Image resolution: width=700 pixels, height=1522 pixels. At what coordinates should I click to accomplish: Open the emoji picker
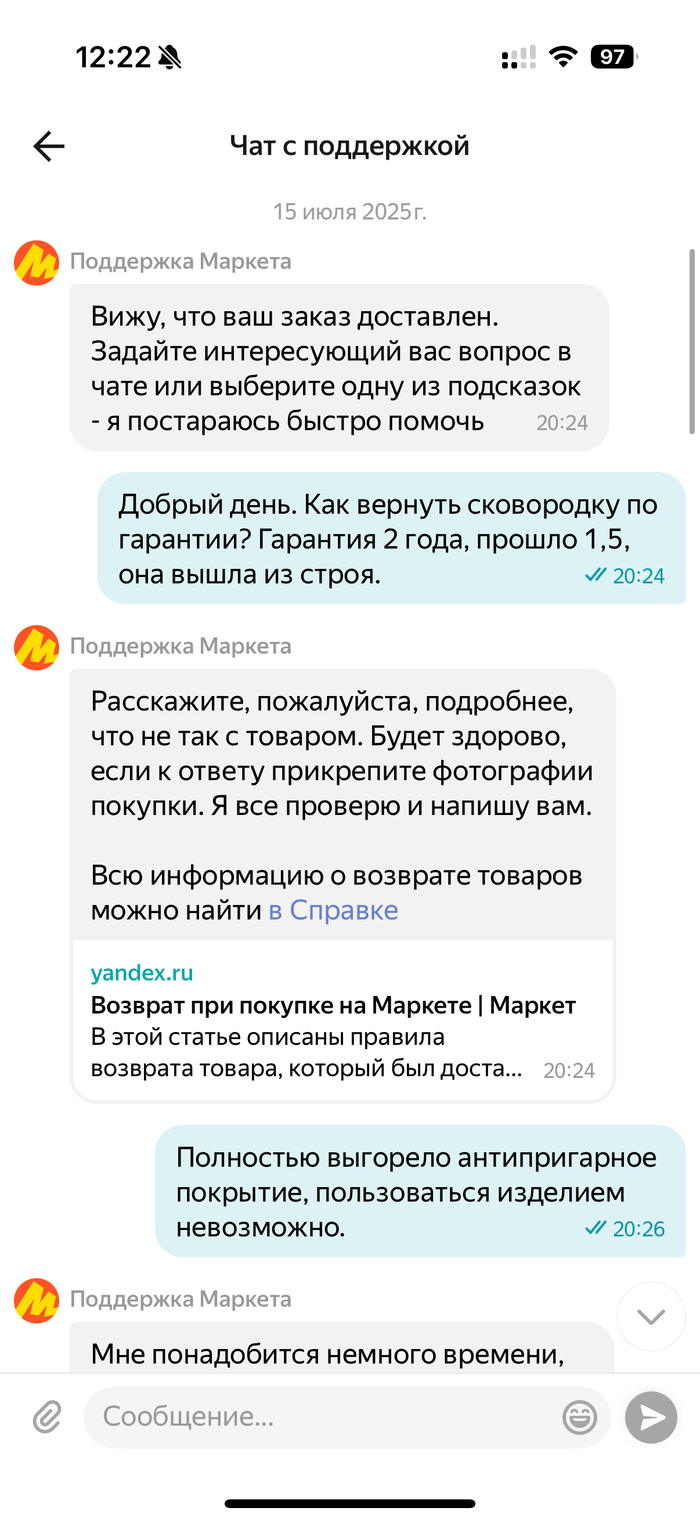pyautogui.click(x=580, y=1417)
